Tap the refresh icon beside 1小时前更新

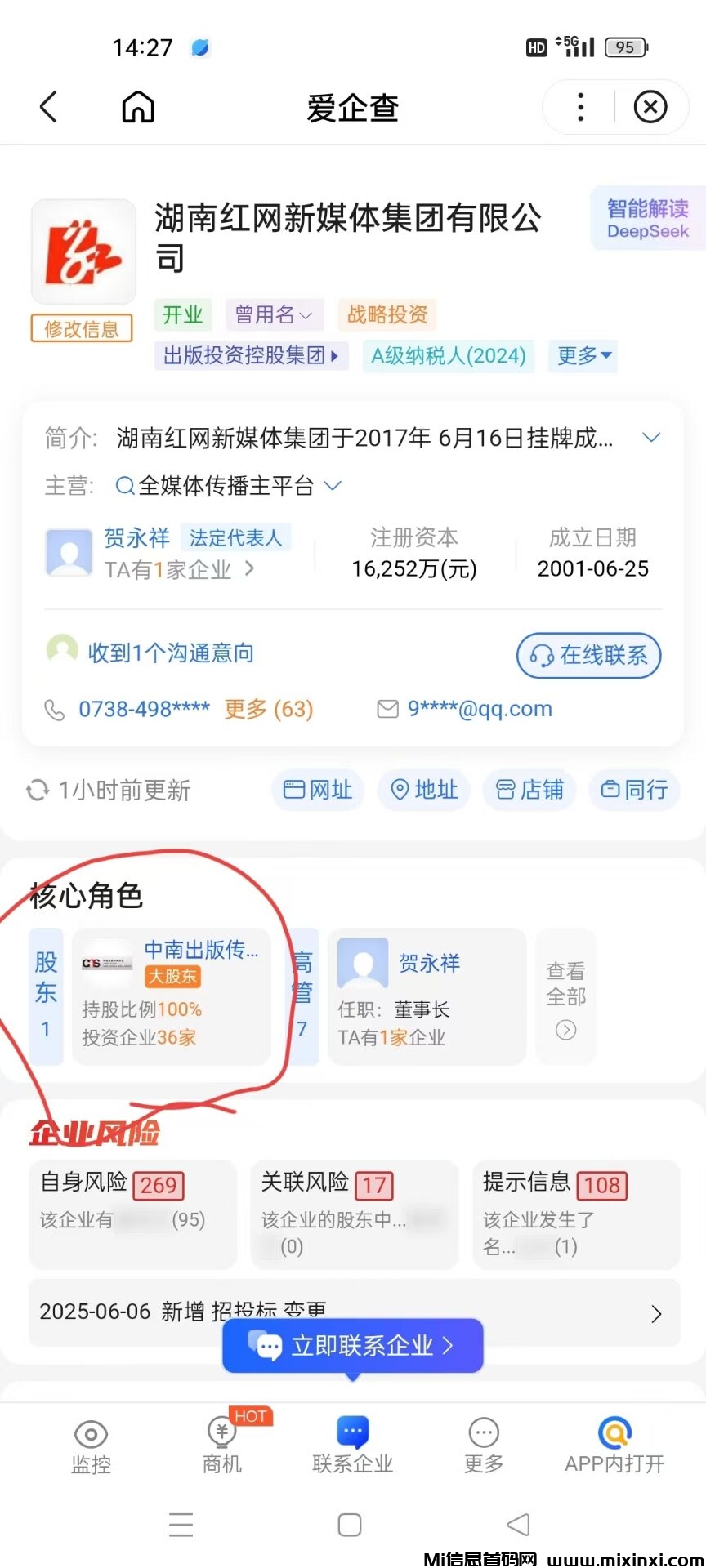coord(38,790)
